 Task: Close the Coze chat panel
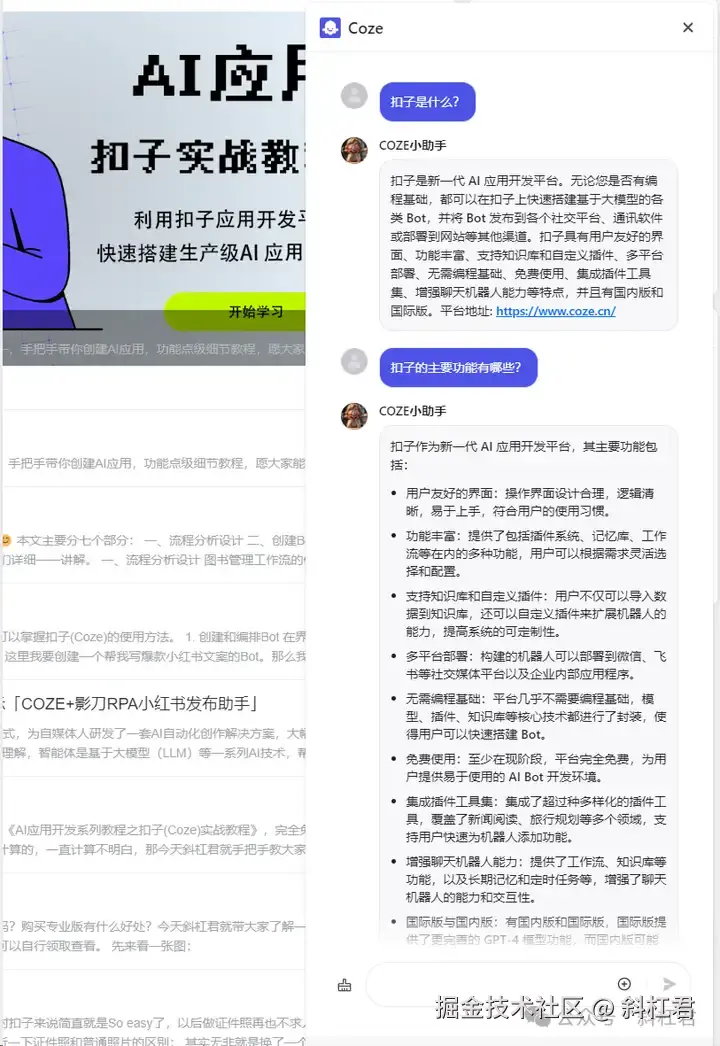(x=688, y=28)
